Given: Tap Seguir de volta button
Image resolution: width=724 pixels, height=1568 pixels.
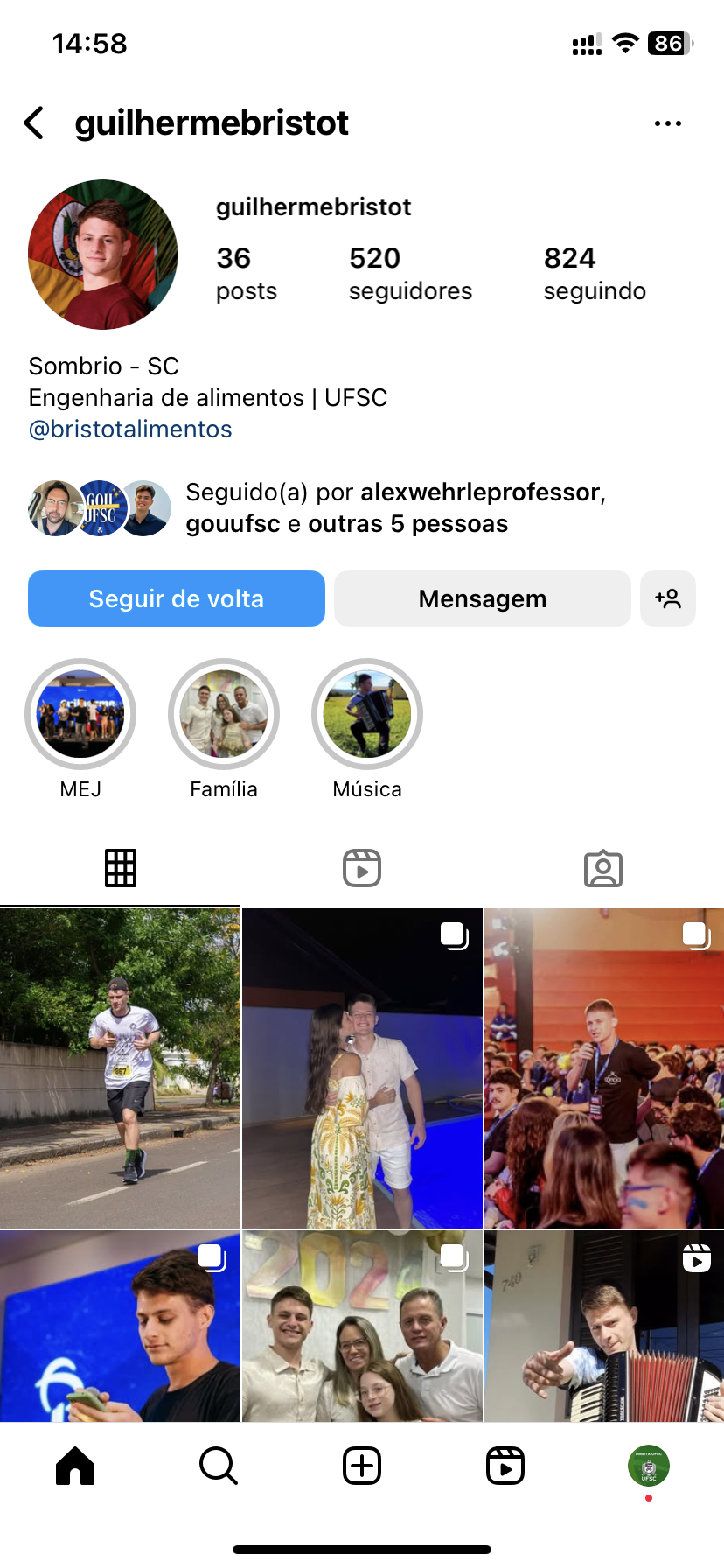Looking at the screenshot, I should [x=177, y=598].
